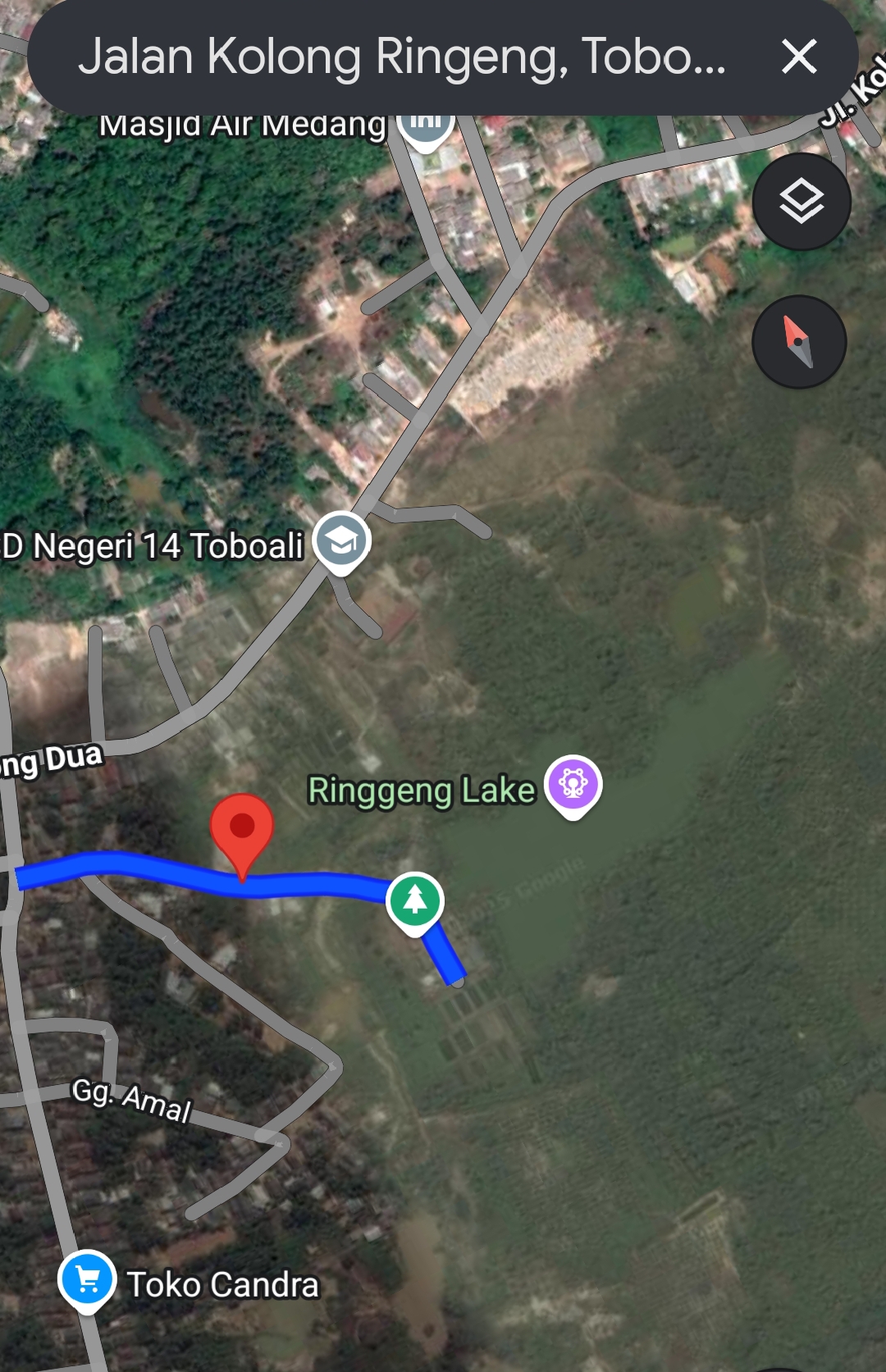Open the SD Negeri 14 Toboali marker
The height and width of the screenshot is (1372, 886).
tap(342, 540)
